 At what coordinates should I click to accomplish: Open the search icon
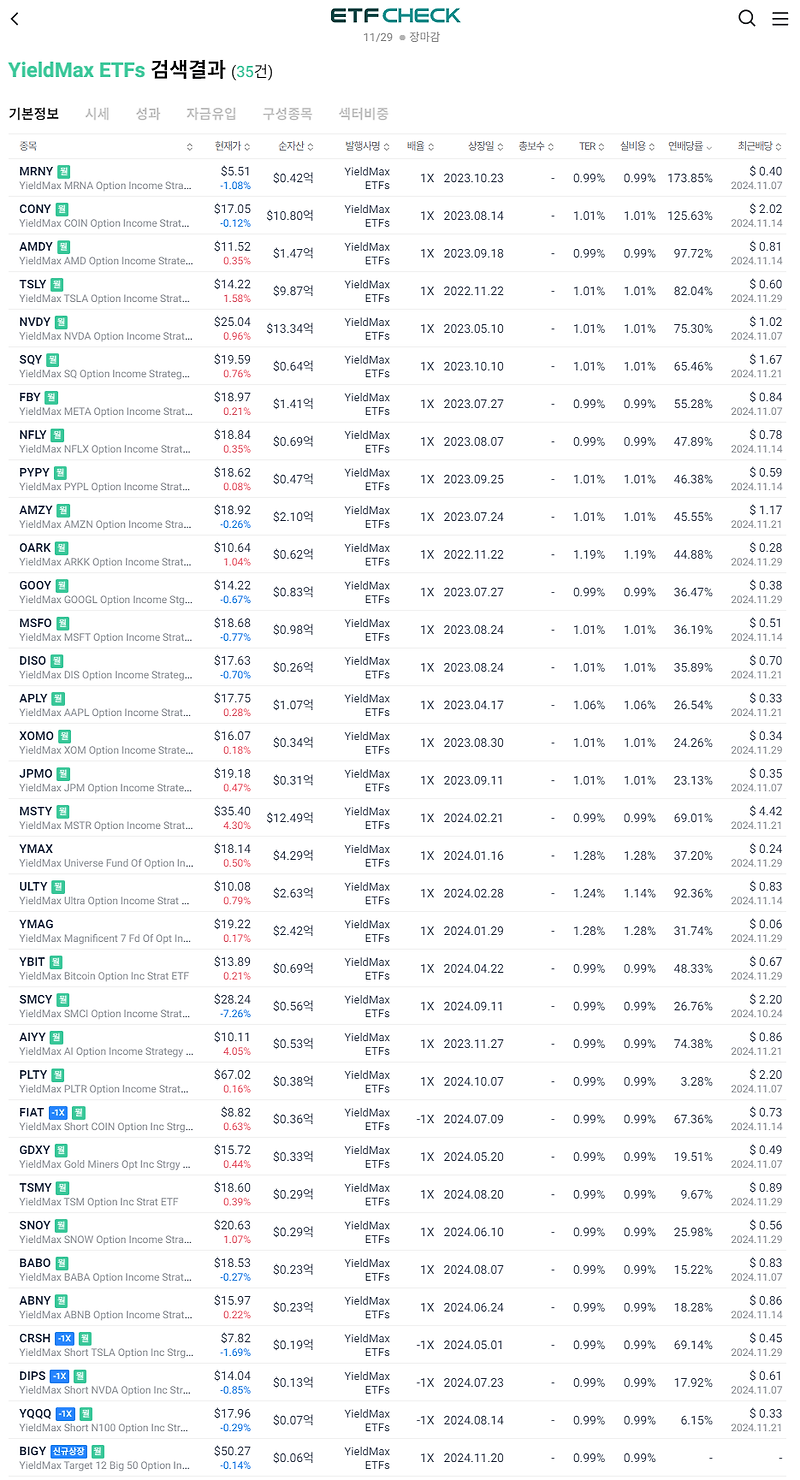746,18
